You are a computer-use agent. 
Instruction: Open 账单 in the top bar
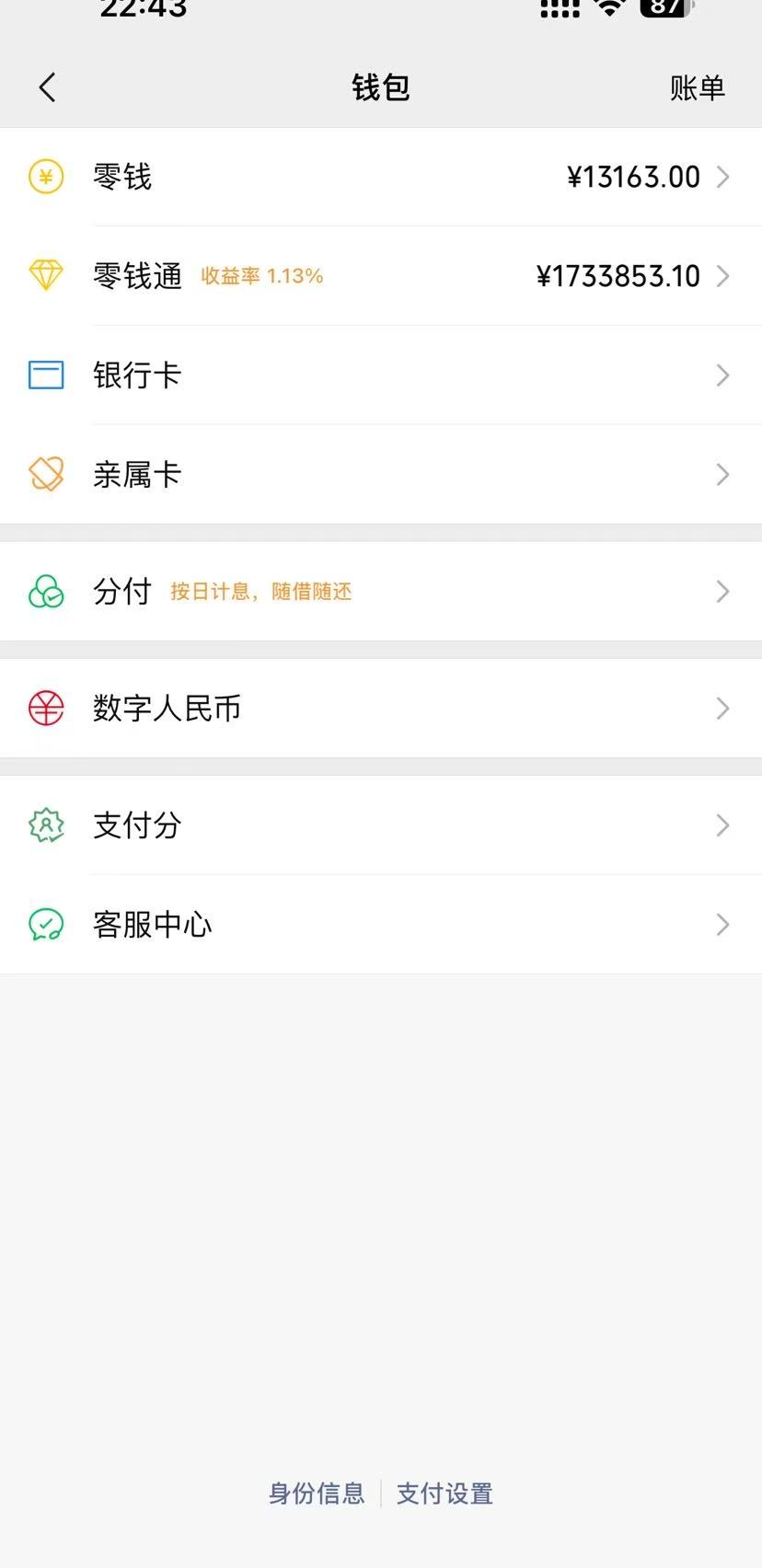pos(697,87)
